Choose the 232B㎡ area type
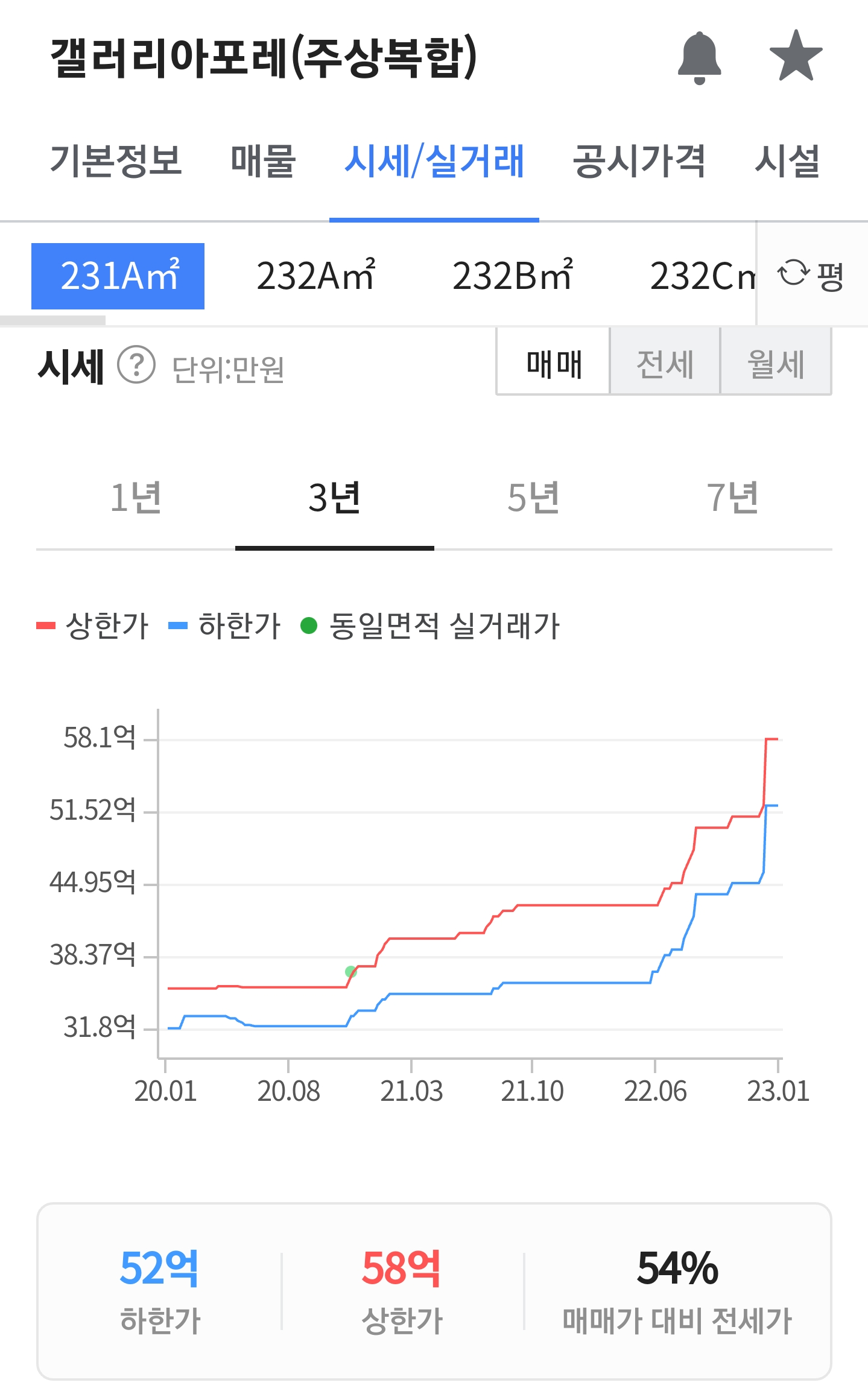Viewport: 868px width, 1397px height. [x=512, y=276]
